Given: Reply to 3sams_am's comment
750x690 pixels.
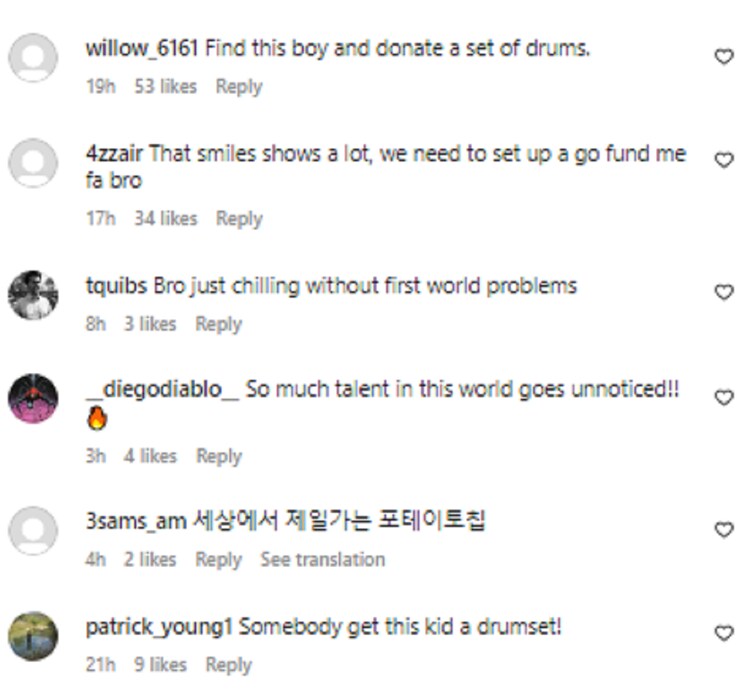Looking at the screenshot, I should [218, 560].
